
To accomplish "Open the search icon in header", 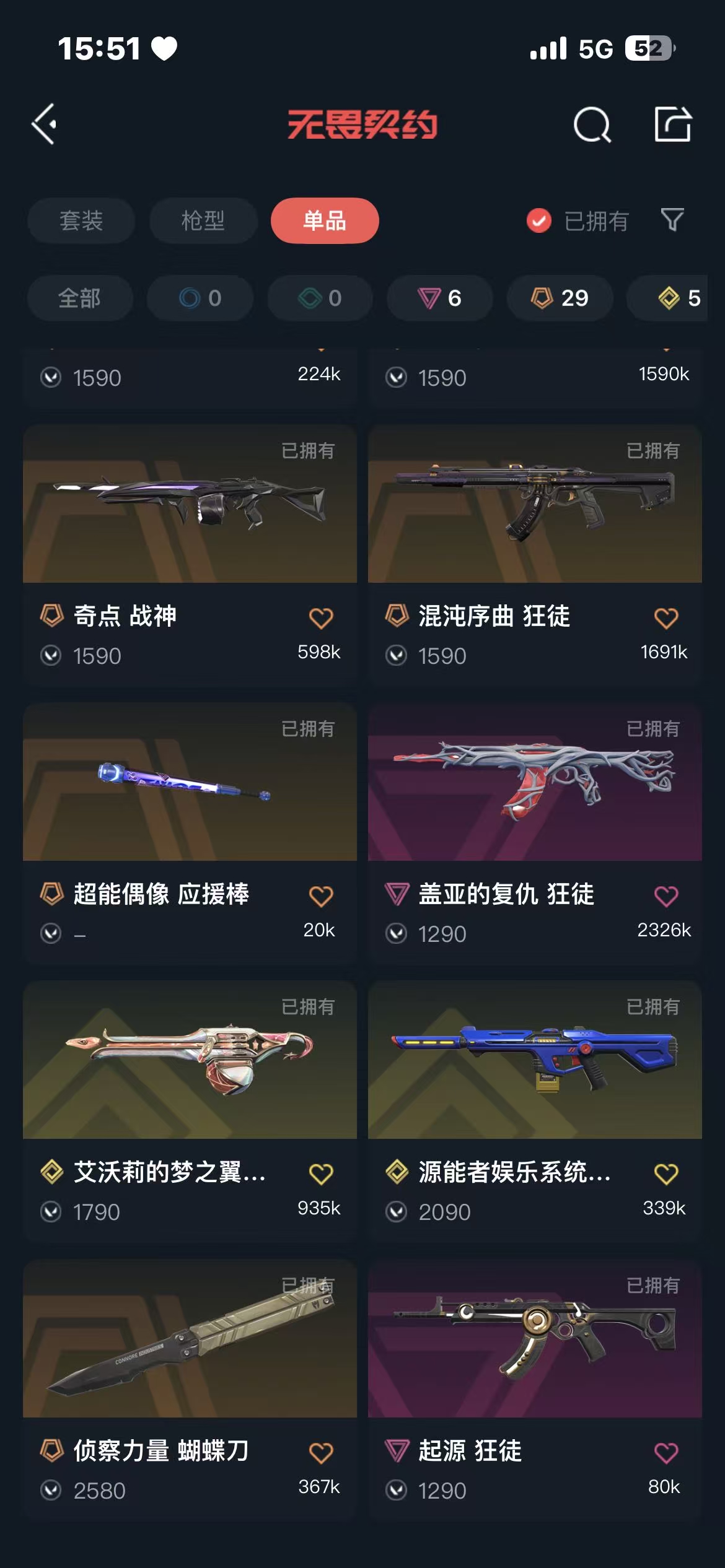I will tap(592, 124).
